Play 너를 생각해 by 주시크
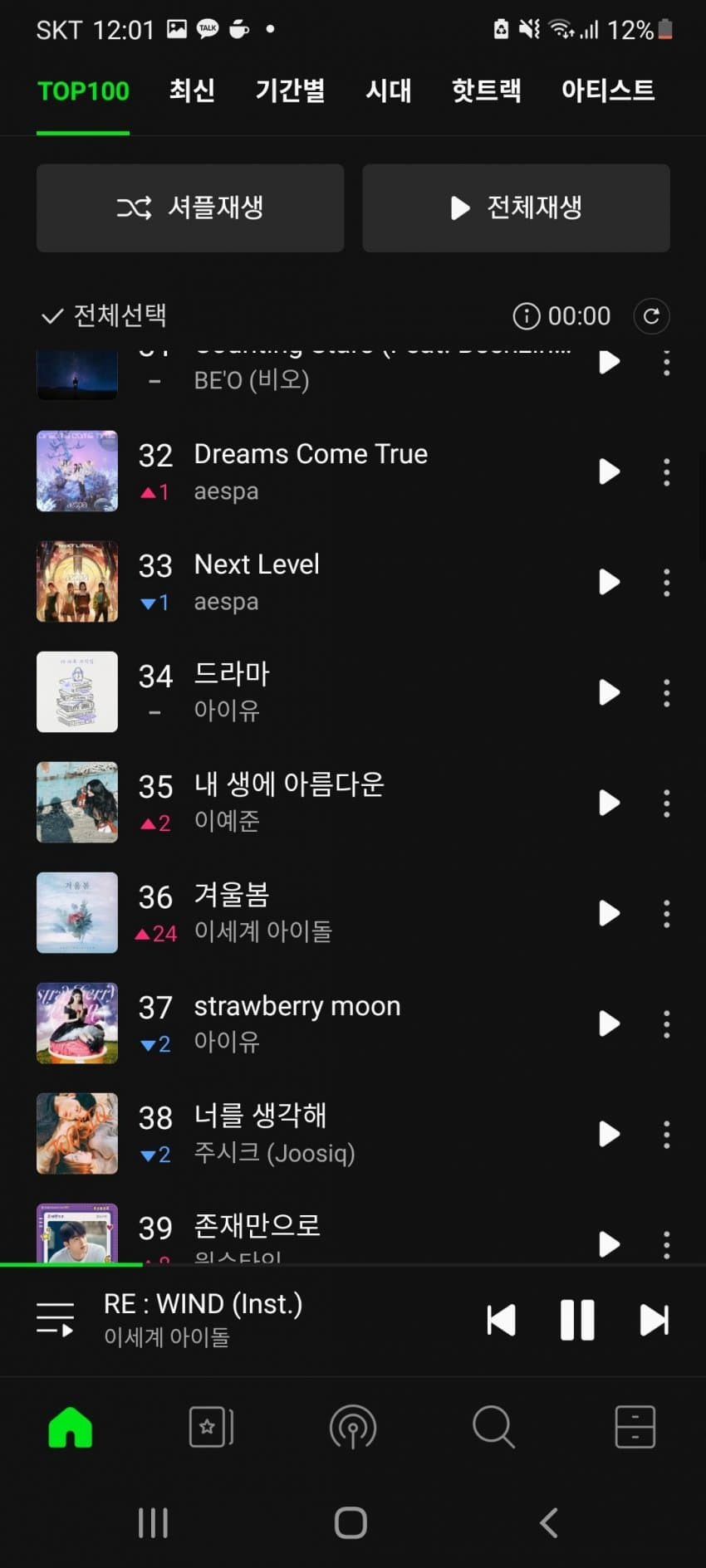 coord(609,1134)
